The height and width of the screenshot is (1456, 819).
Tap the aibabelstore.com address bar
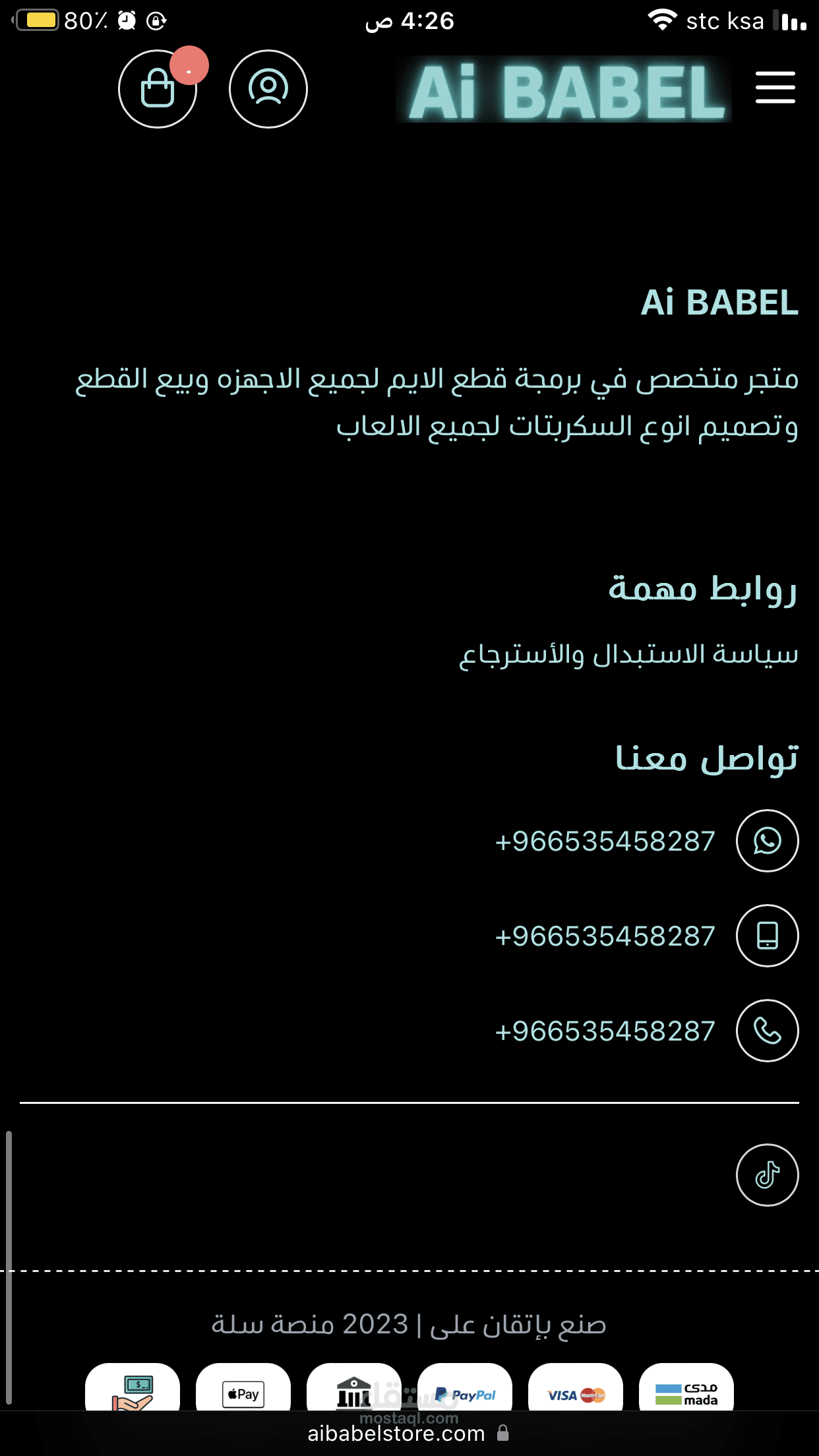tap(409, 1434)
